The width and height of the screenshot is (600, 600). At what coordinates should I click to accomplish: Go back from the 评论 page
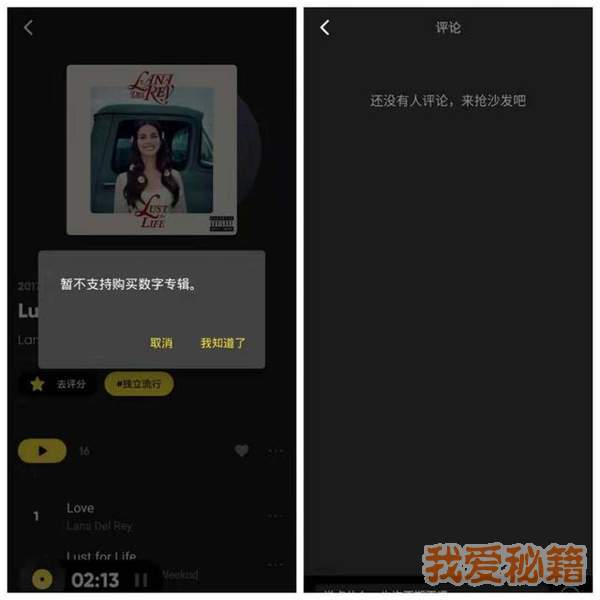click(x=324, y=28)
